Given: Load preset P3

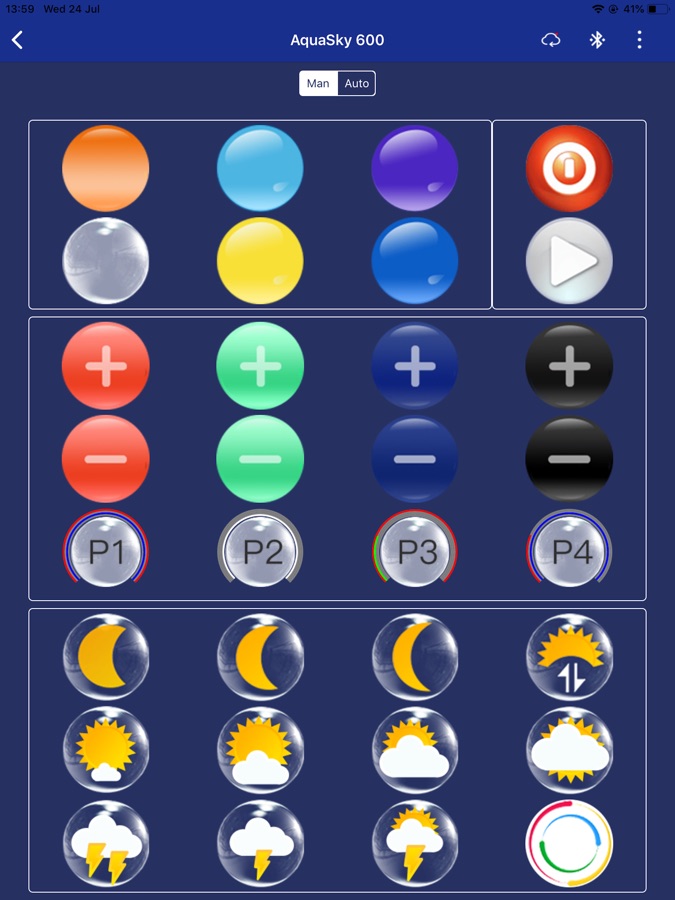Looking at the screenshot, I should [x=415, y=552].
